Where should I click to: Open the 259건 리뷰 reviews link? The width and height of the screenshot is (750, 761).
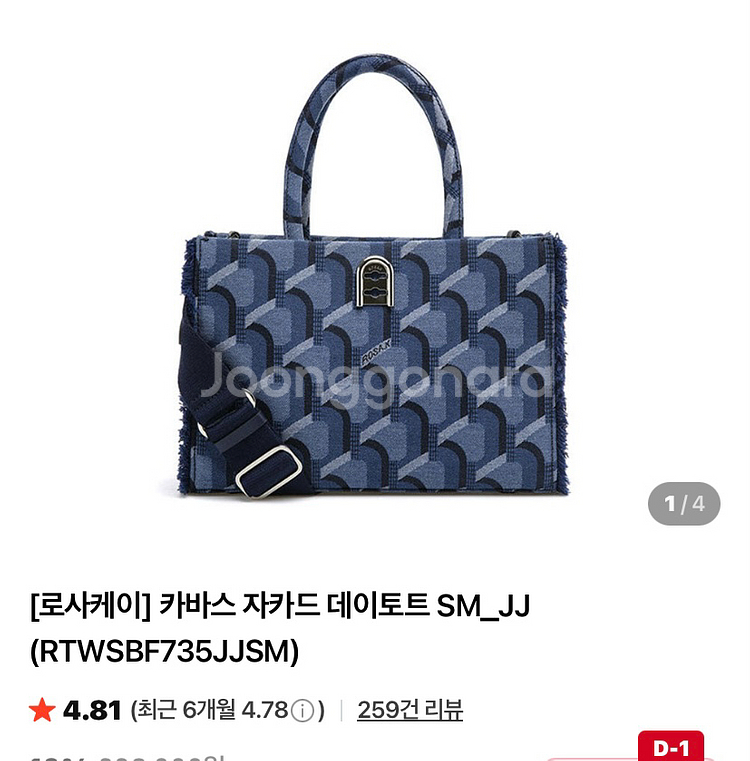pyautogui.click(x=410, y=711)
